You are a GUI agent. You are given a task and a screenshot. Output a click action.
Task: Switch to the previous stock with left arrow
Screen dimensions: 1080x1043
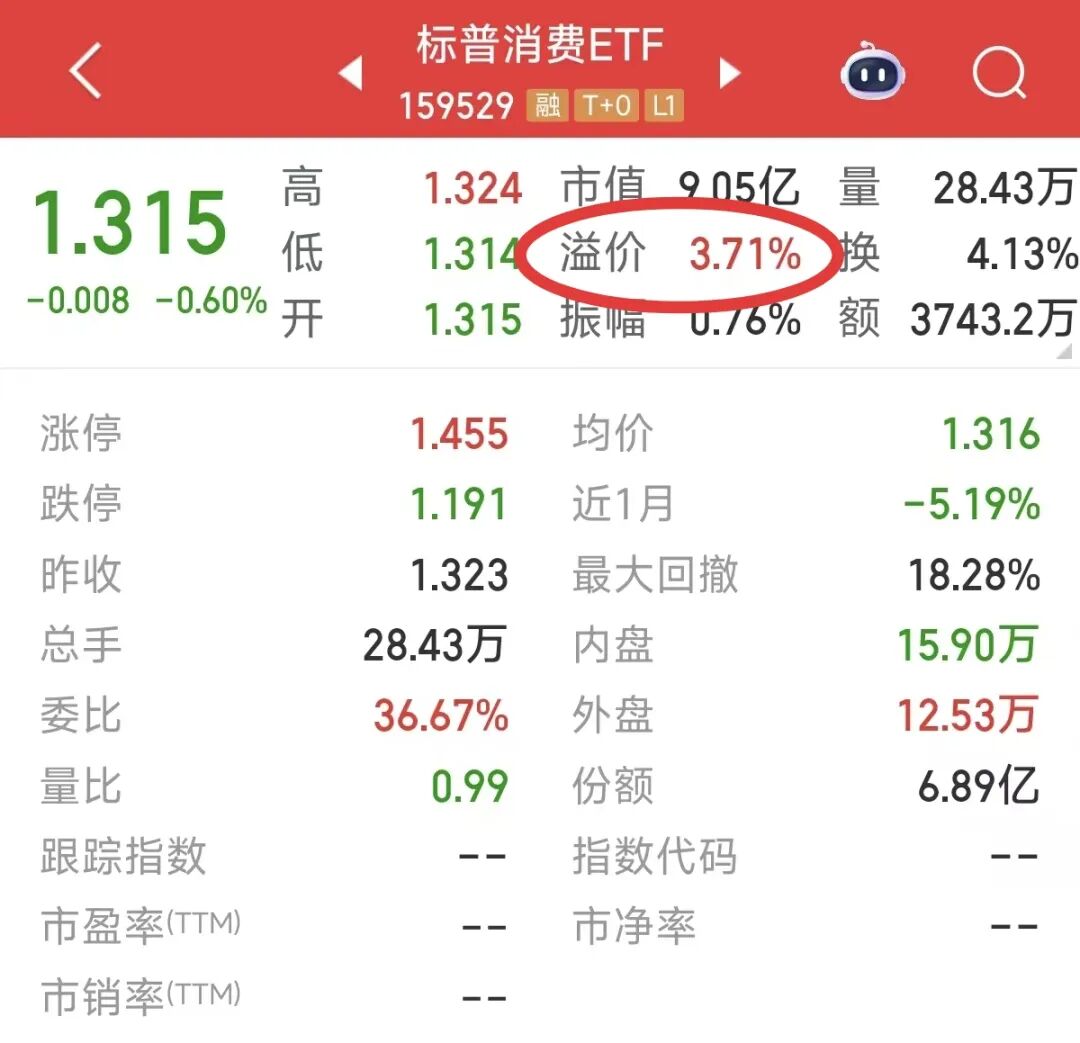coord(350,73)
